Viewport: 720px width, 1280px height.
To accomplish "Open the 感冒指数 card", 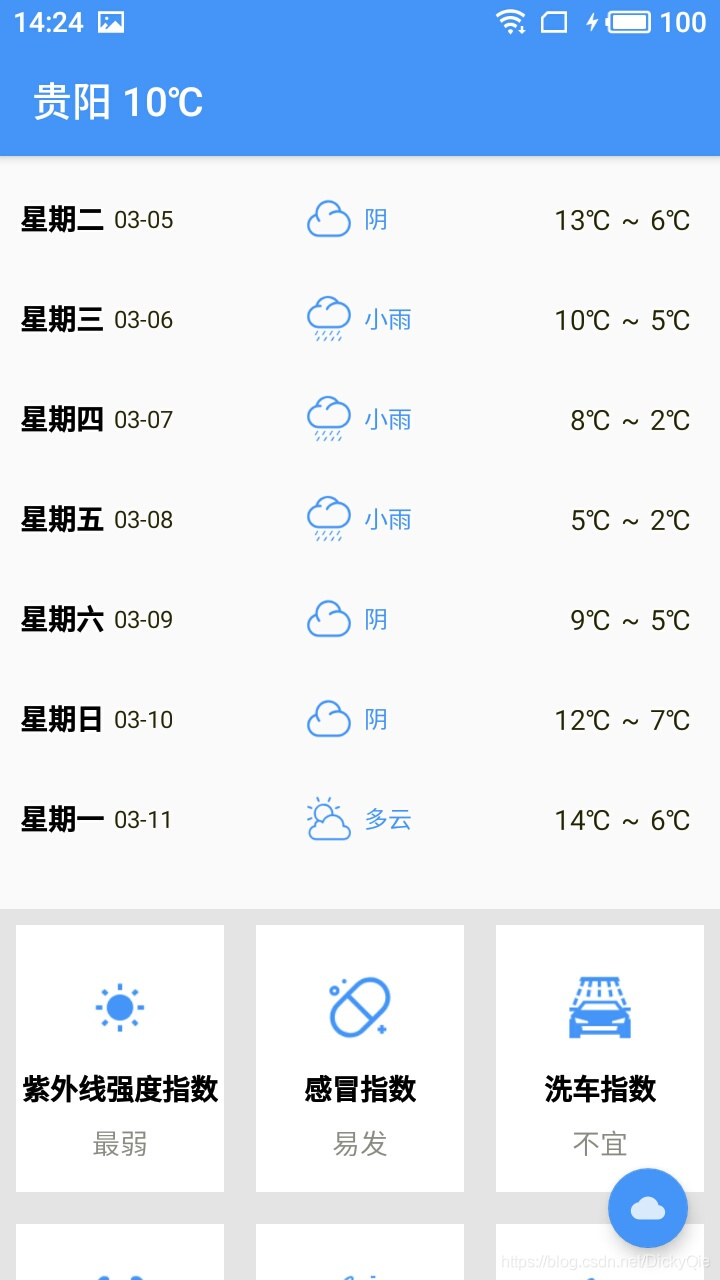I will [x=360, y=1058].
